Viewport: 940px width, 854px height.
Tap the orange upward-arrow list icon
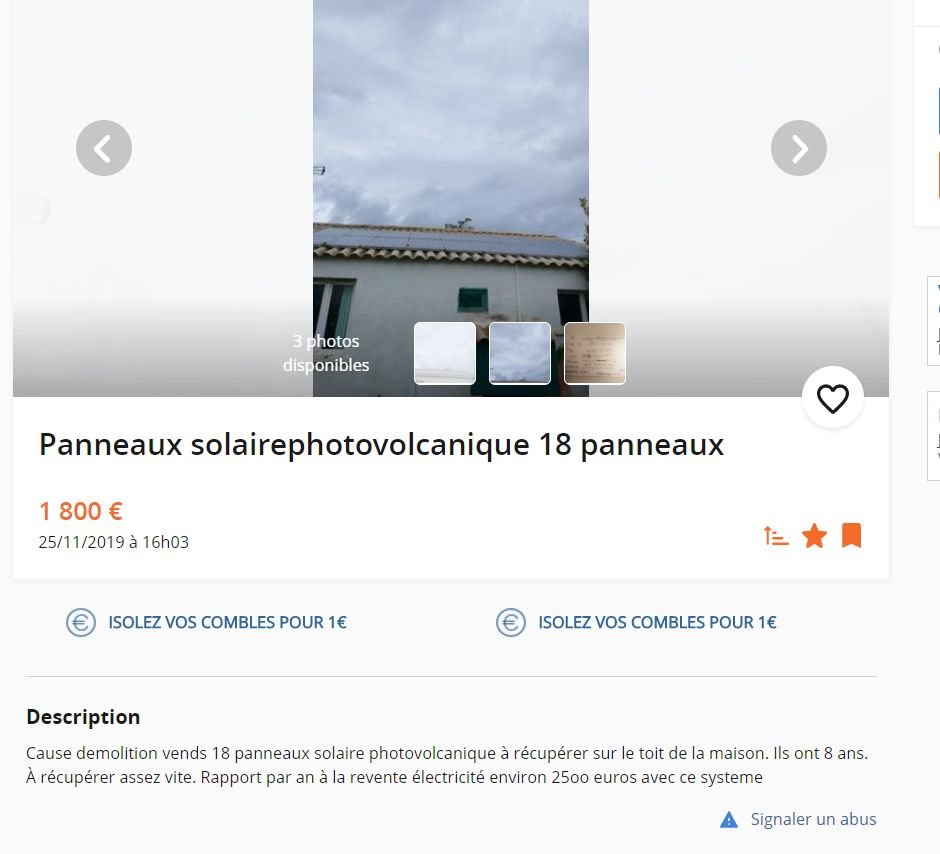(776, 536)
